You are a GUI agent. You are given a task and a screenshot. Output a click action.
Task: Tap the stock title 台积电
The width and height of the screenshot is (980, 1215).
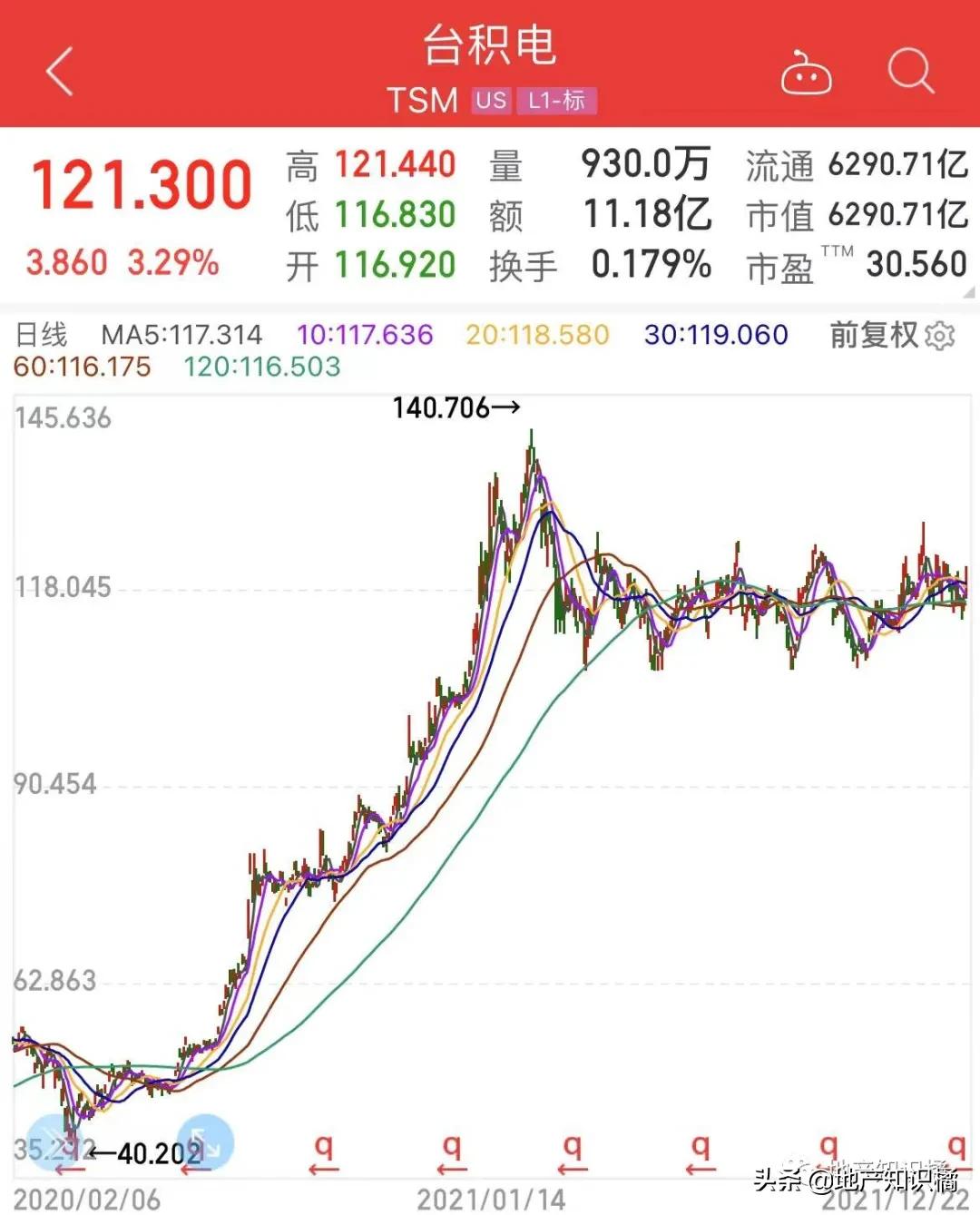click(490, 50)
